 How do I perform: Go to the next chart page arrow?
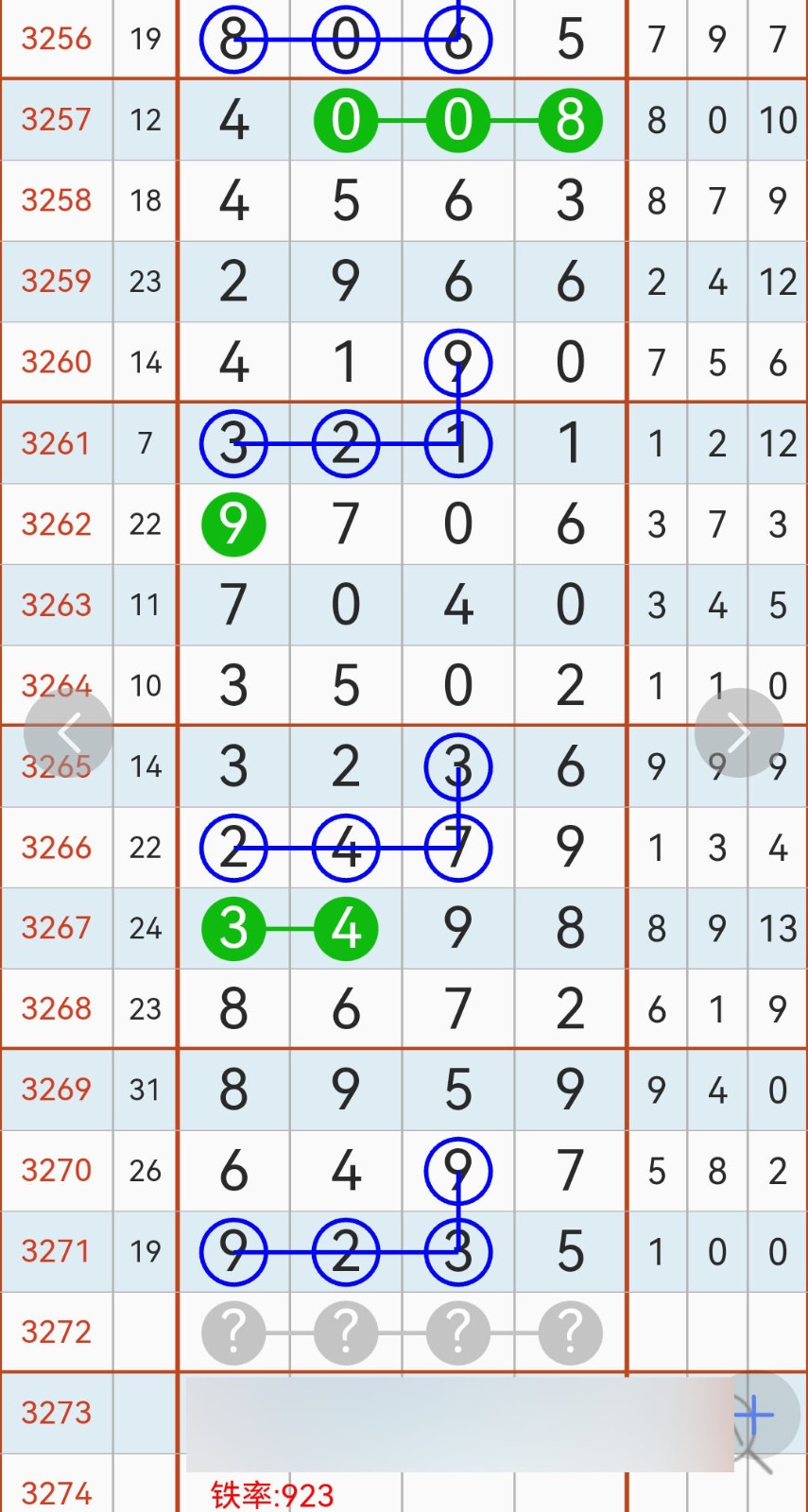(x=739, y=732)
